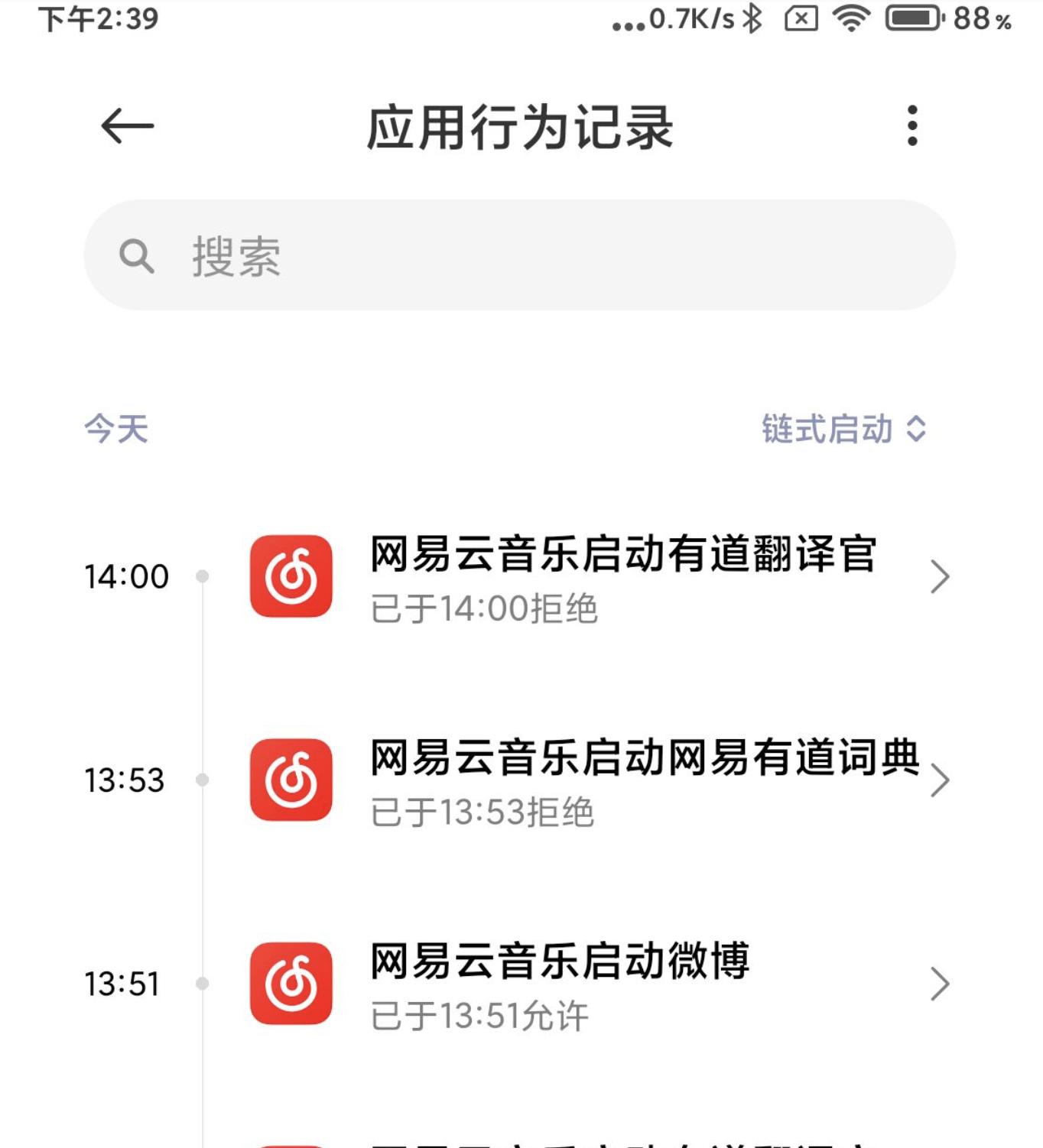Click the Bluetooth icon in the status bar

(753, 23)
